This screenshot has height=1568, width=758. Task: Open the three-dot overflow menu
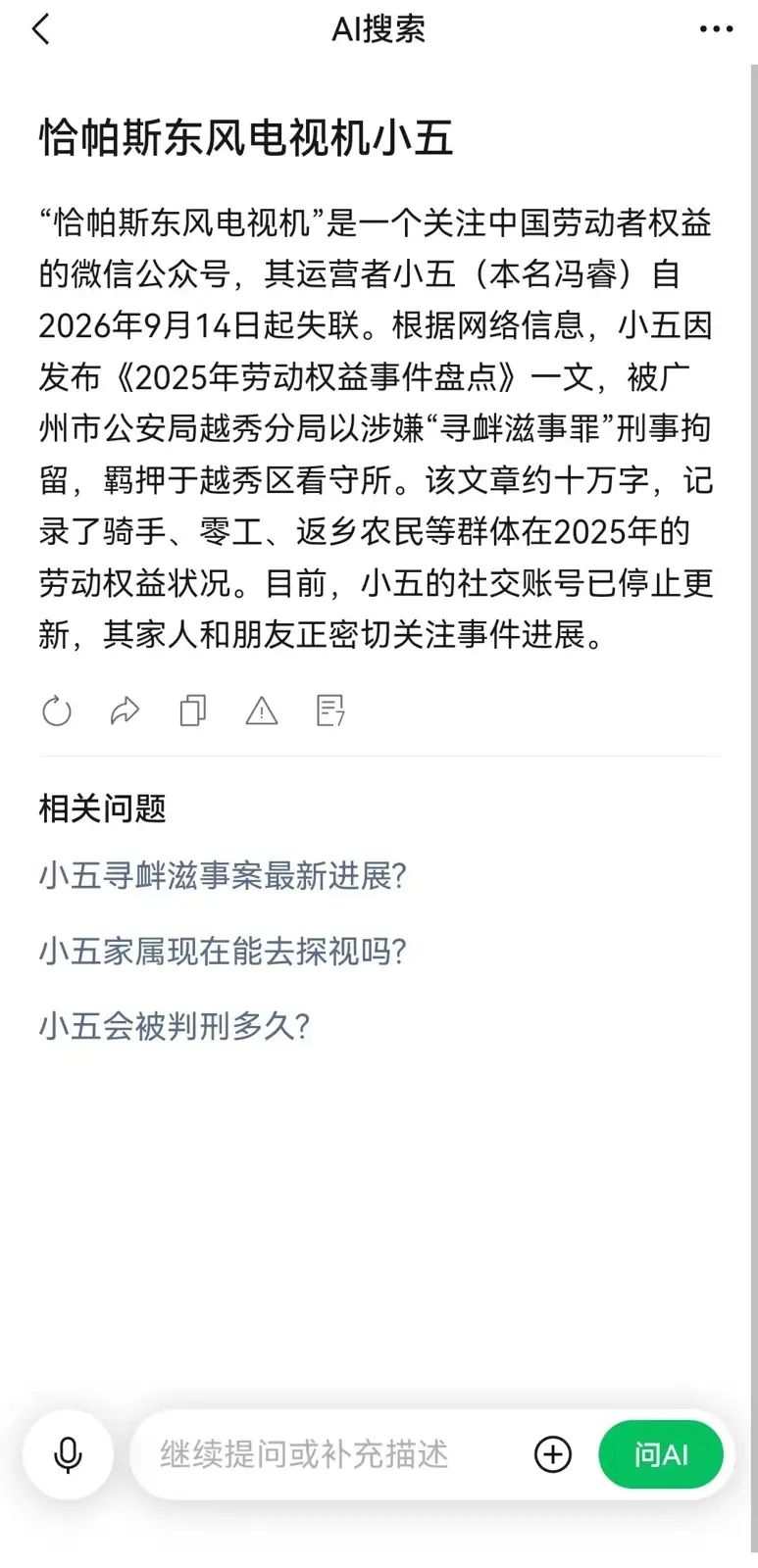click(716, 29)
